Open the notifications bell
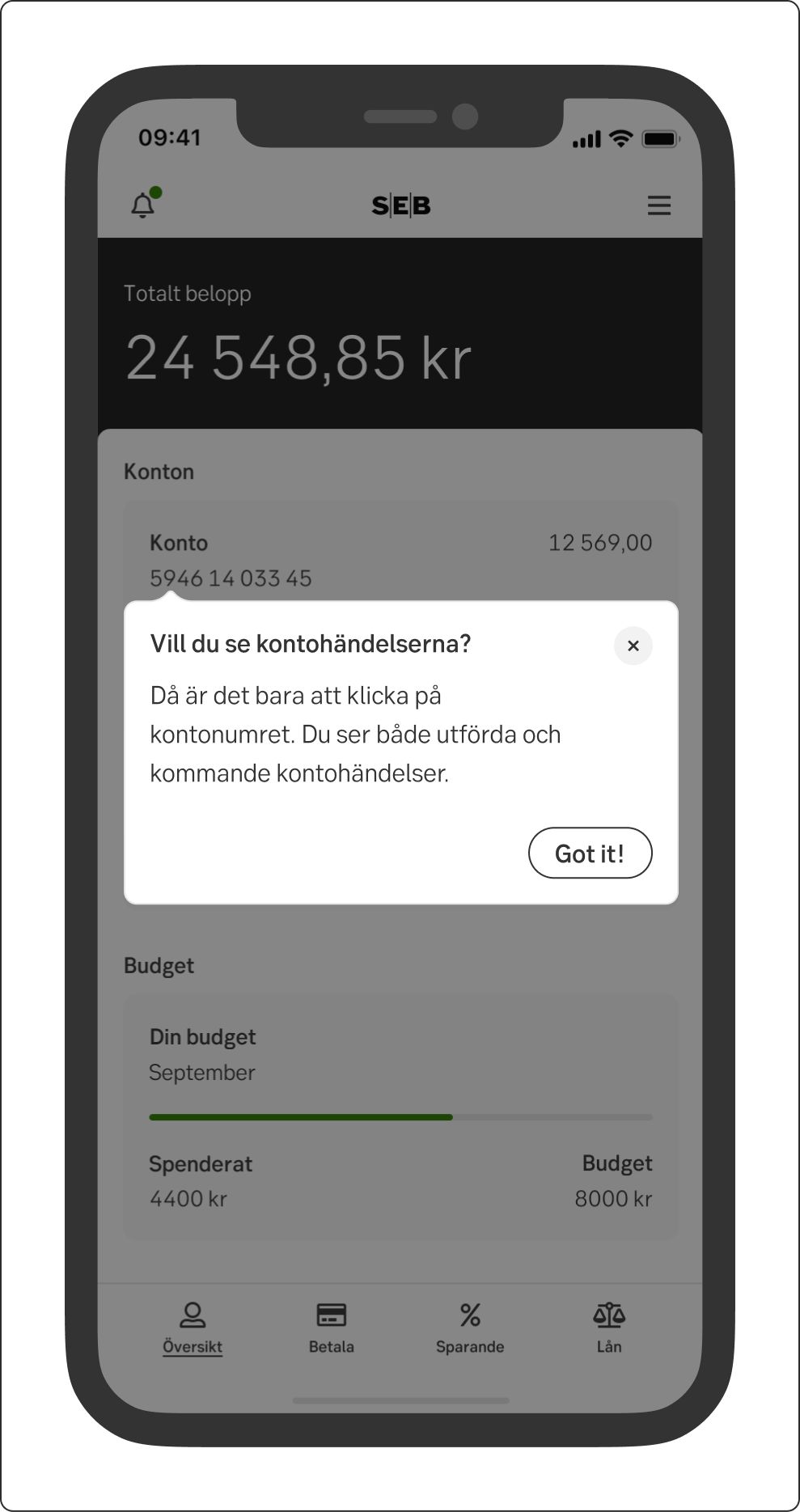 pos(143,205)
